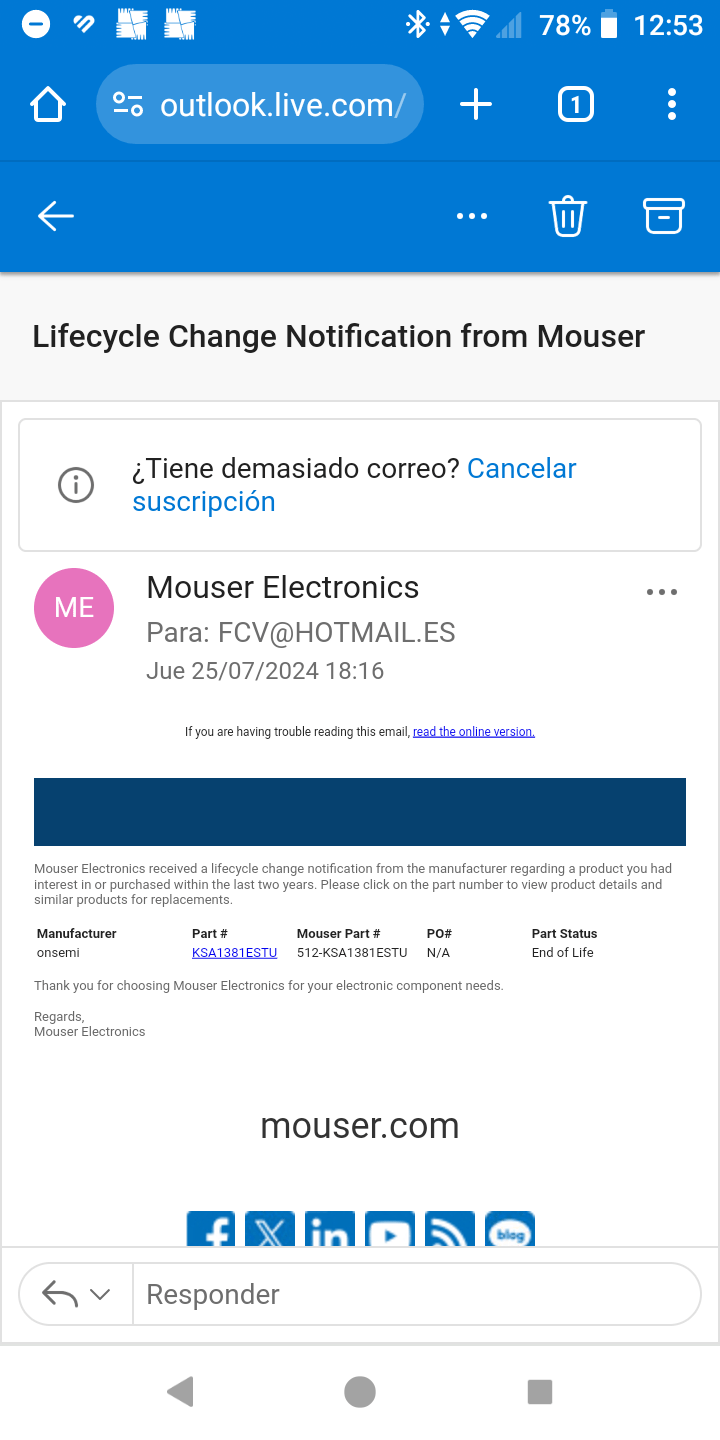Open Mouser's LinkedIn icon
The height and width of the screenshot is (1440, 720).
click(x=330, y=1228)
